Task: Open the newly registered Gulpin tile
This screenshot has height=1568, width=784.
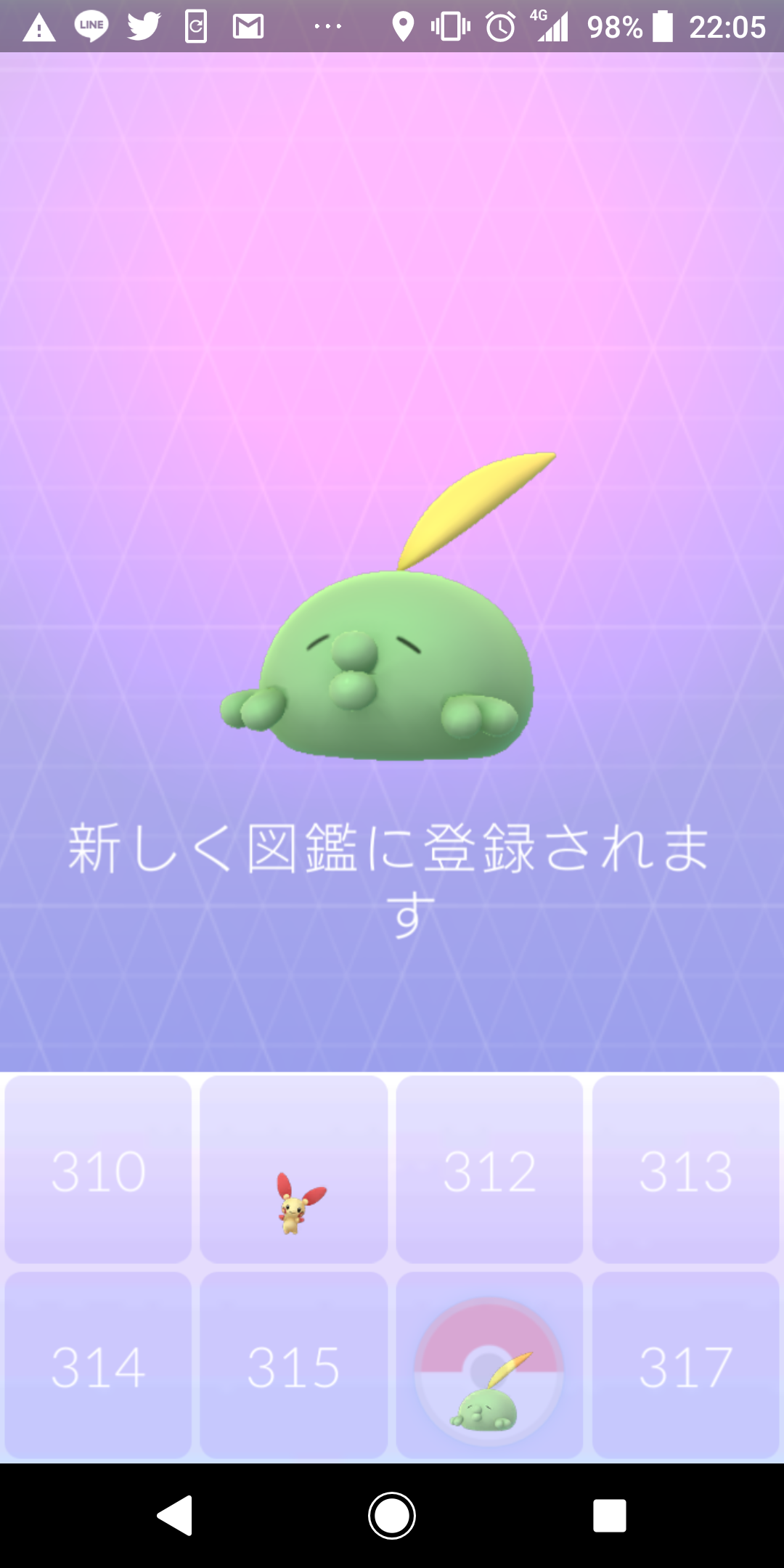Action: pyautogui.click(x=490, y=1366)
